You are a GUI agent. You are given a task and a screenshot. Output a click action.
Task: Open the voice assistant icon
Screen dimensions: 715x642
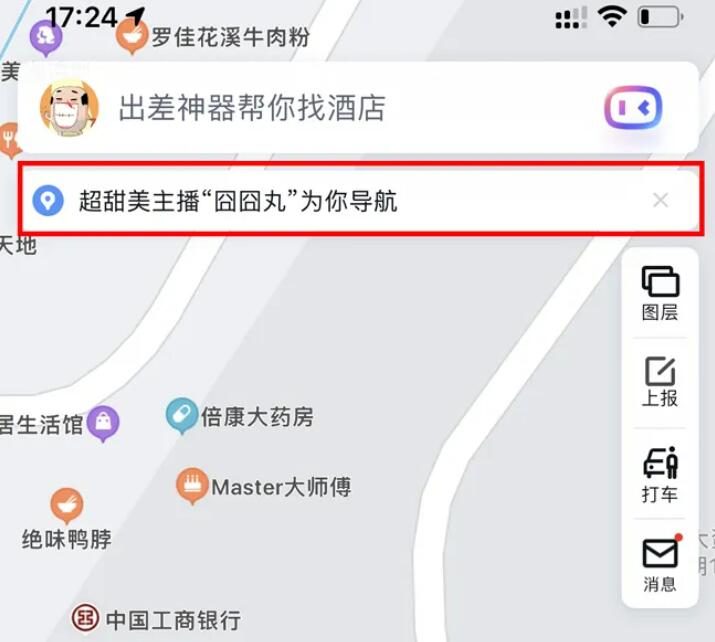click(x=633, y=108)
